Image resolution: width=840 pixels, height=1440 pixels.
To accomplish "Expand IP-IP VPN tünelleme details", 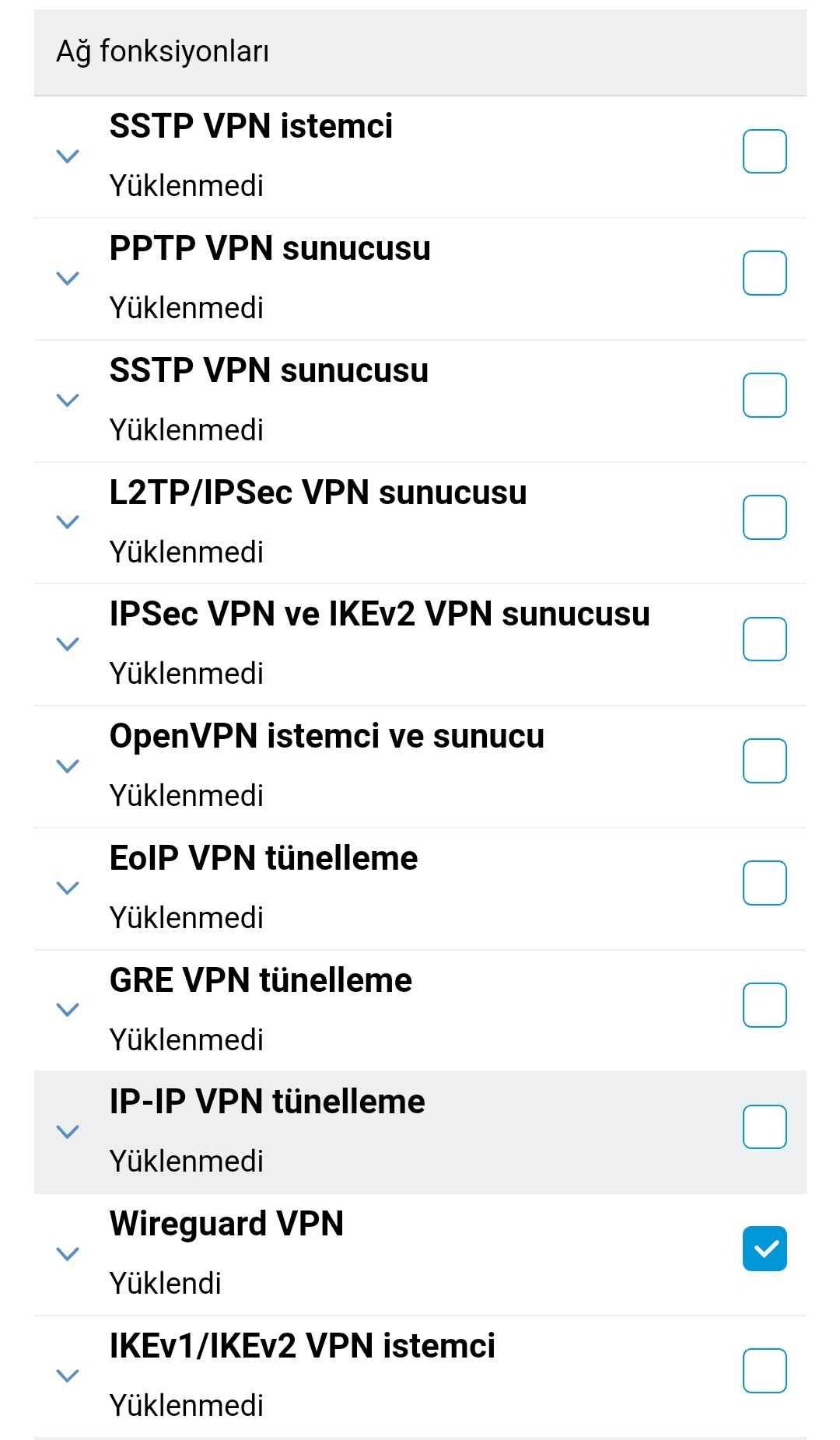I will point(68,1132).
